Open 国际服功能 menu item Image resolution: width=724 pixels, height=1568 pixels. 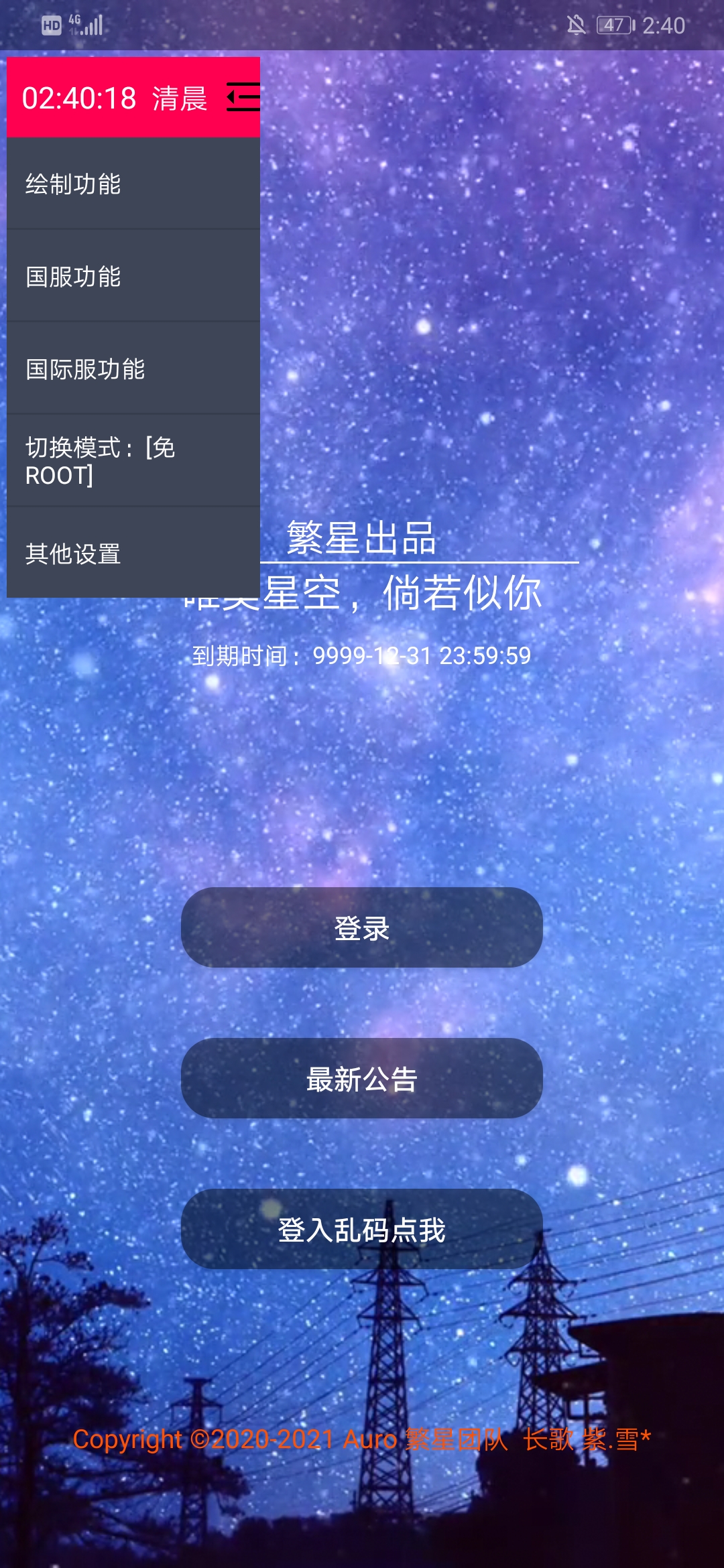pyautogui.click(x=133, y=369)
